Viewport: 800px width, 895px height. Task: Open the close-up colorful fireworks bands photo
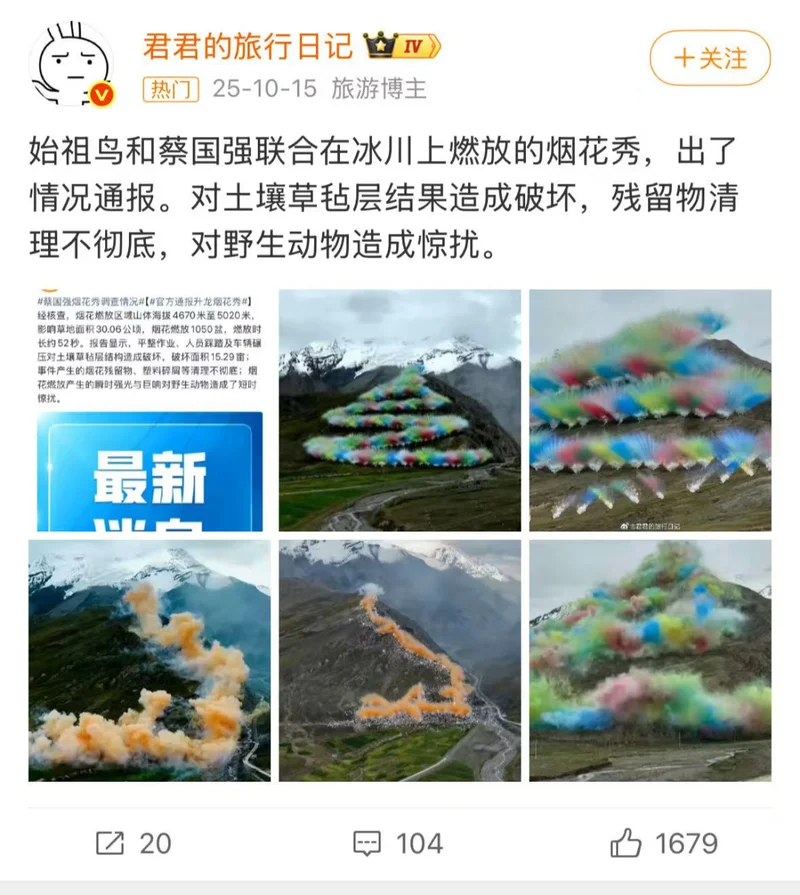pos(650,410)
